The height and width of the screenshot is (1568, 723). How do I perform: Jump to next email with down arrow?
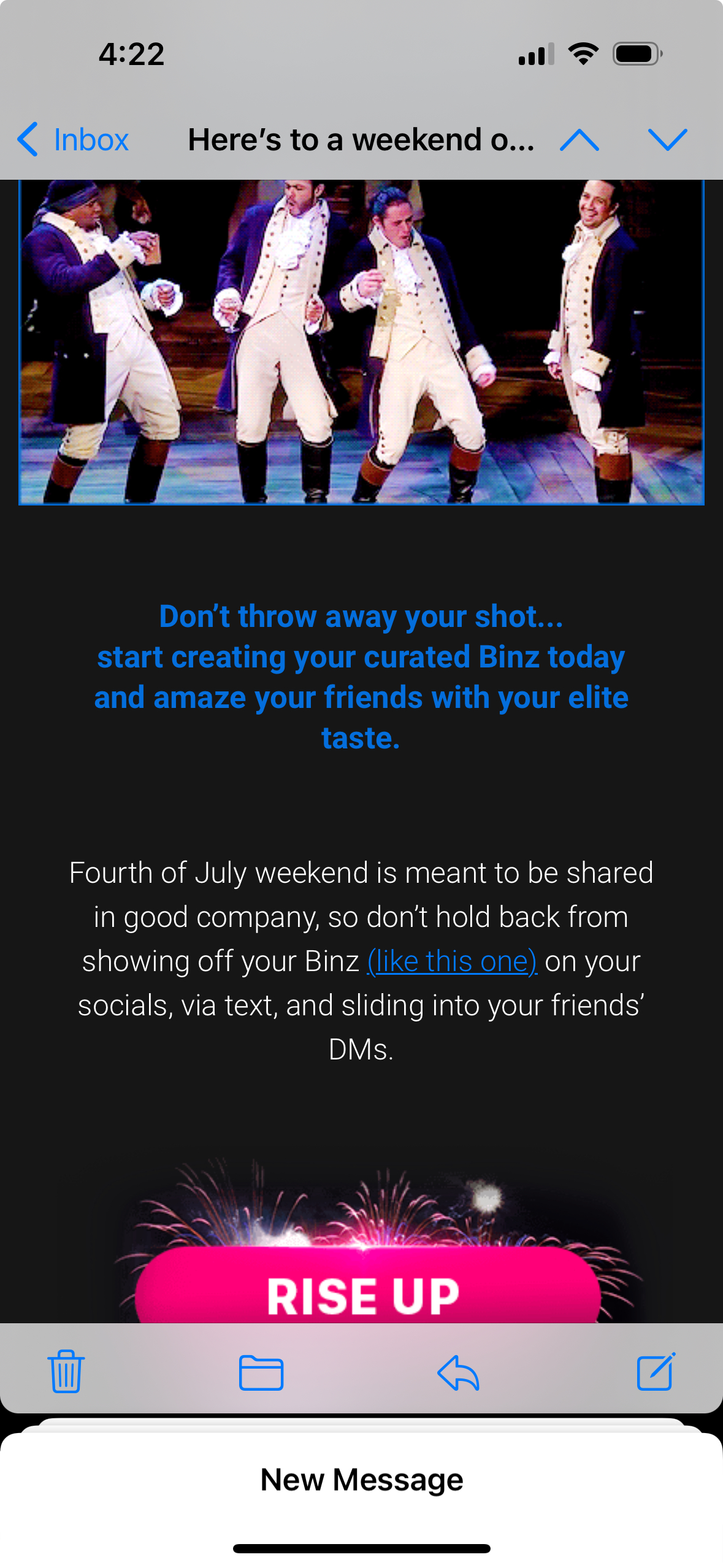pos(667,140)
